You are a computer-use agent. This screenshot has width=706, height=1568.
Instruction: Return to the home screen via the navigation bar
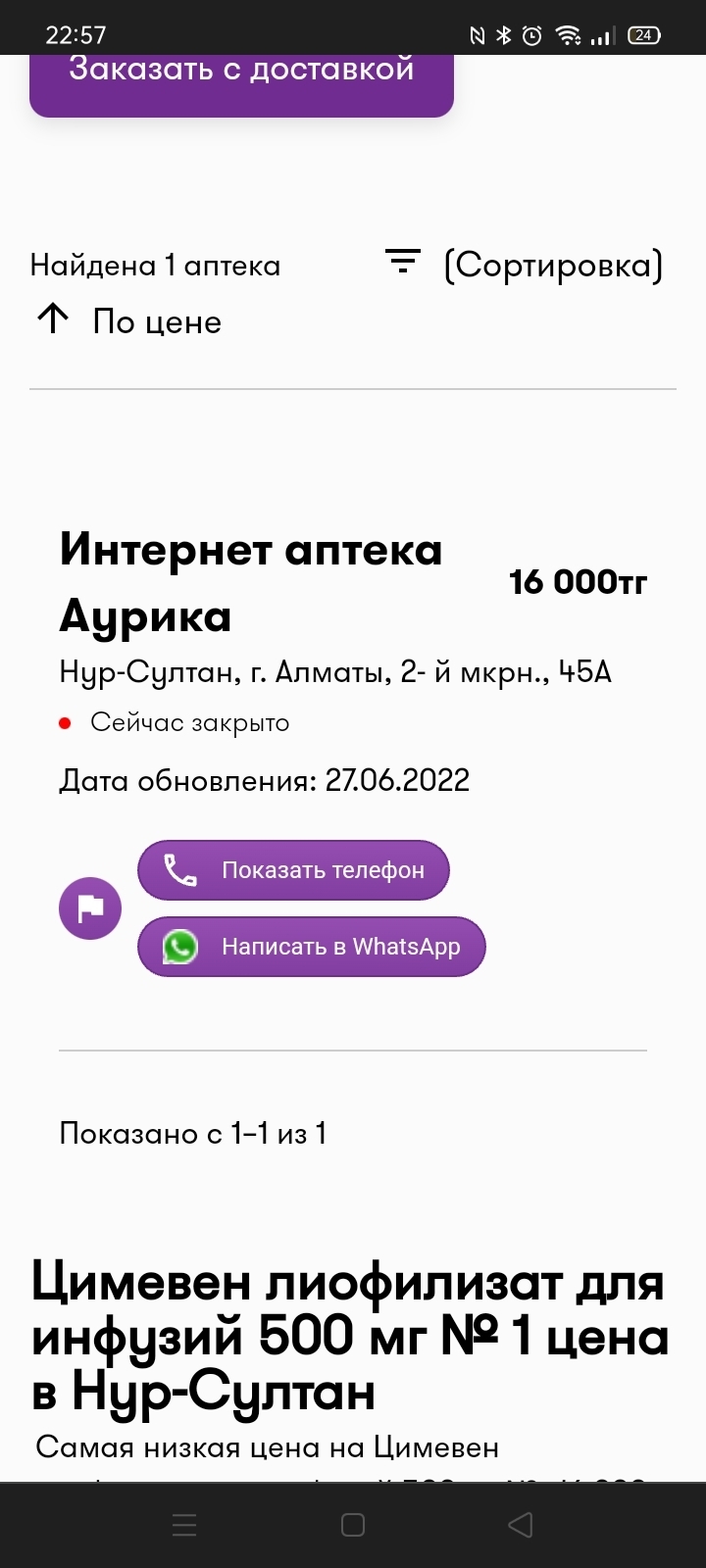[x=353, y=1524]
